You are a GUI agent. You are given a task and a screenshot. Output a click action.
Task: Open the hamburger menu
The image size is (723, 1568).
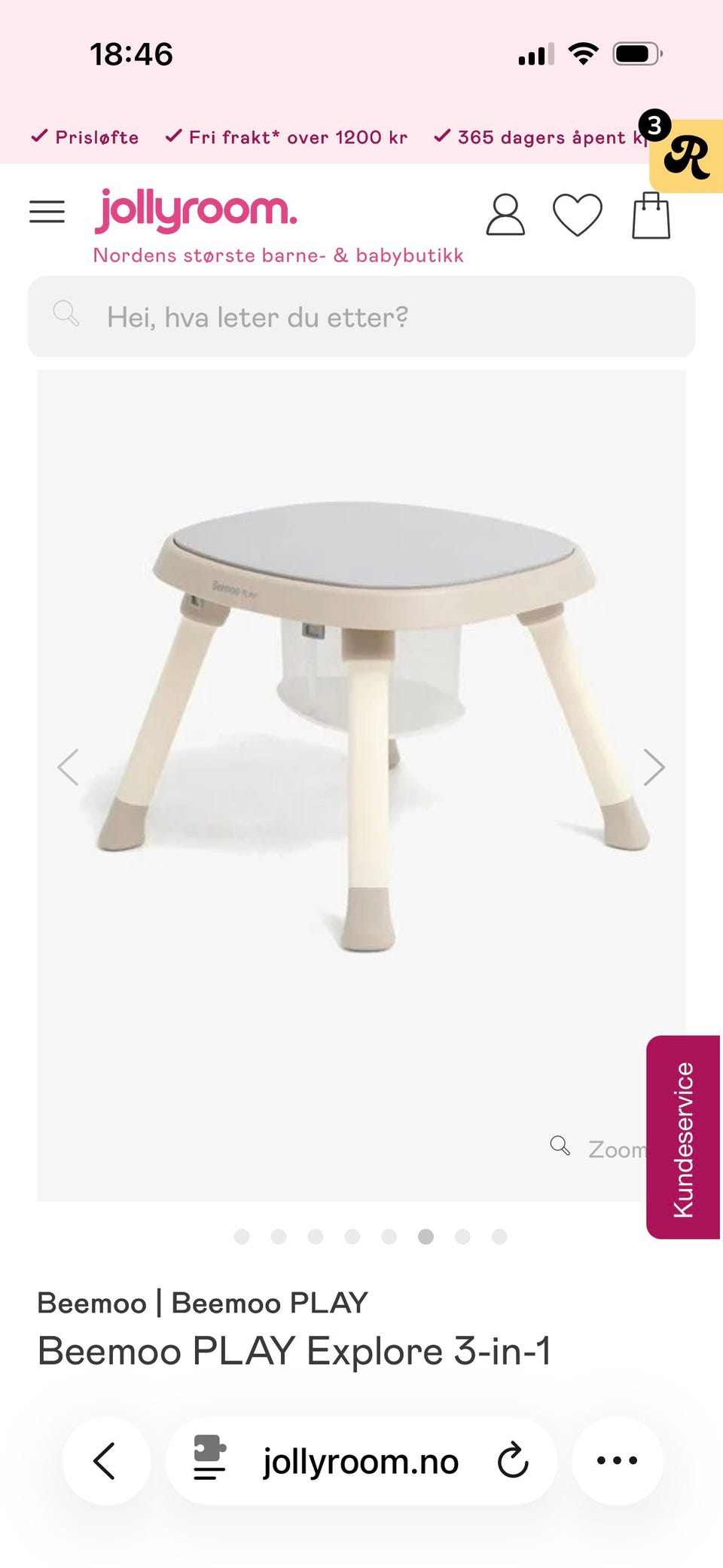pyautogui.click(x=47, y=212)
